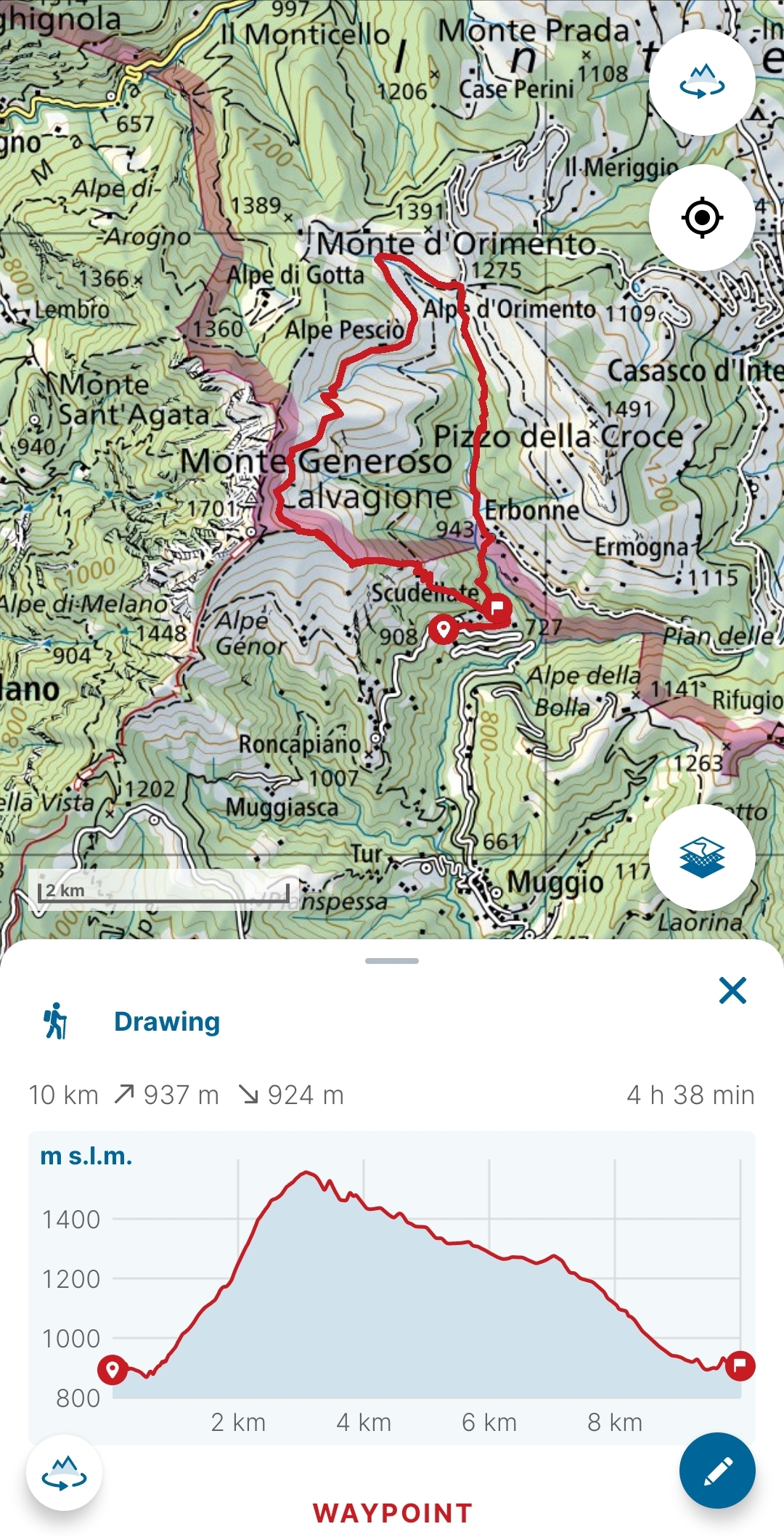
Task: Select the start waypoint pin on the map
Action: coord(443,629)
